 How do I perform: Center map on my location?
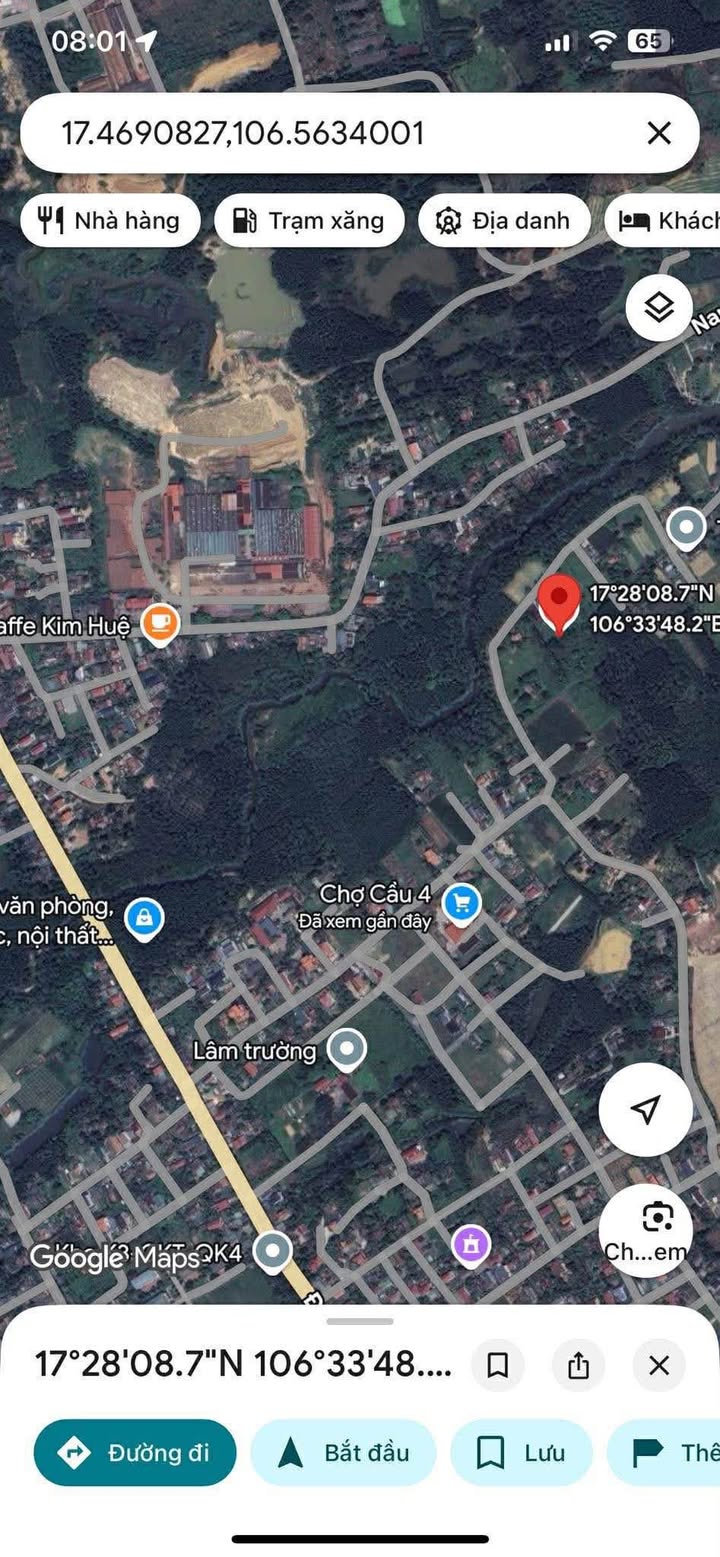click(x=645, y=1109)
